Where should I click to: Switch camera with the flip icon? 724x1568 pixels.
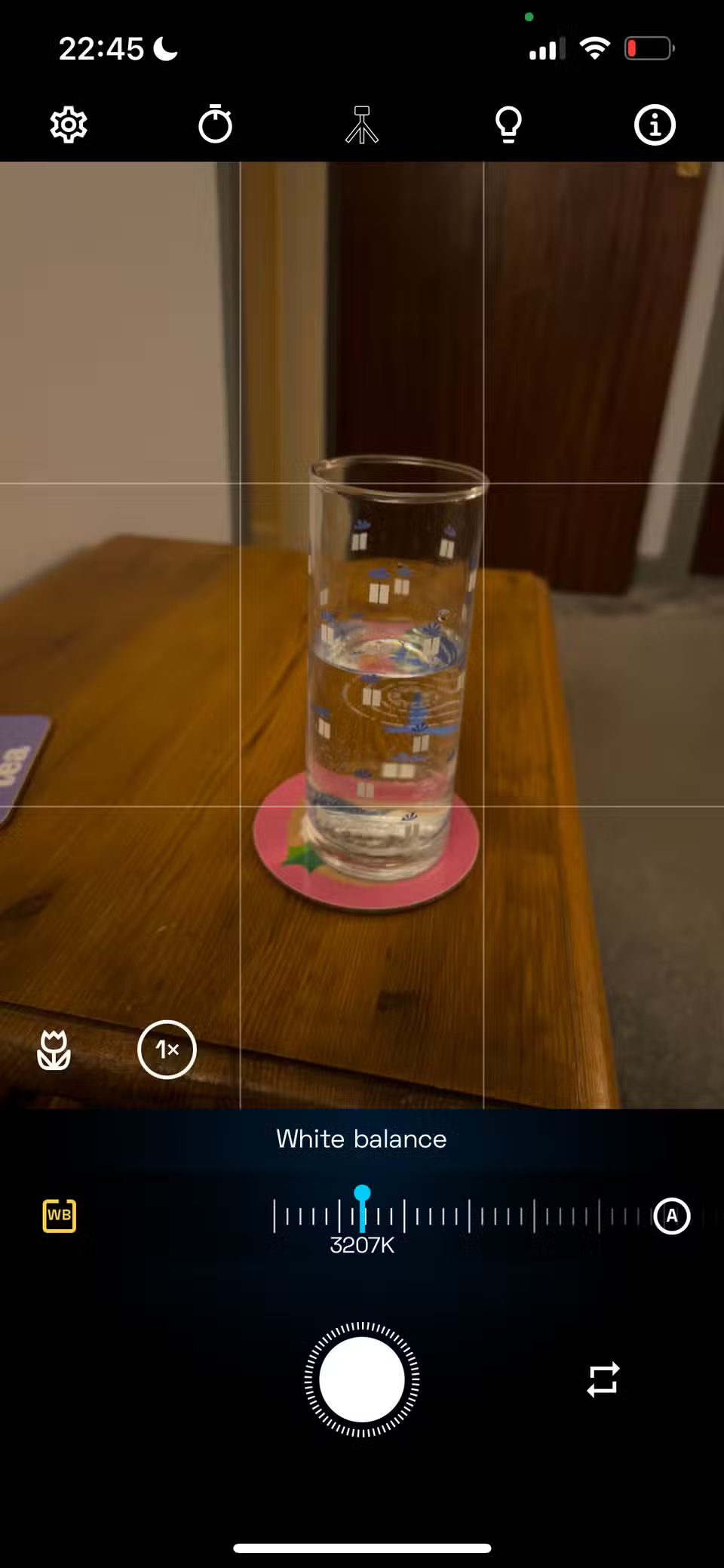603,1379
